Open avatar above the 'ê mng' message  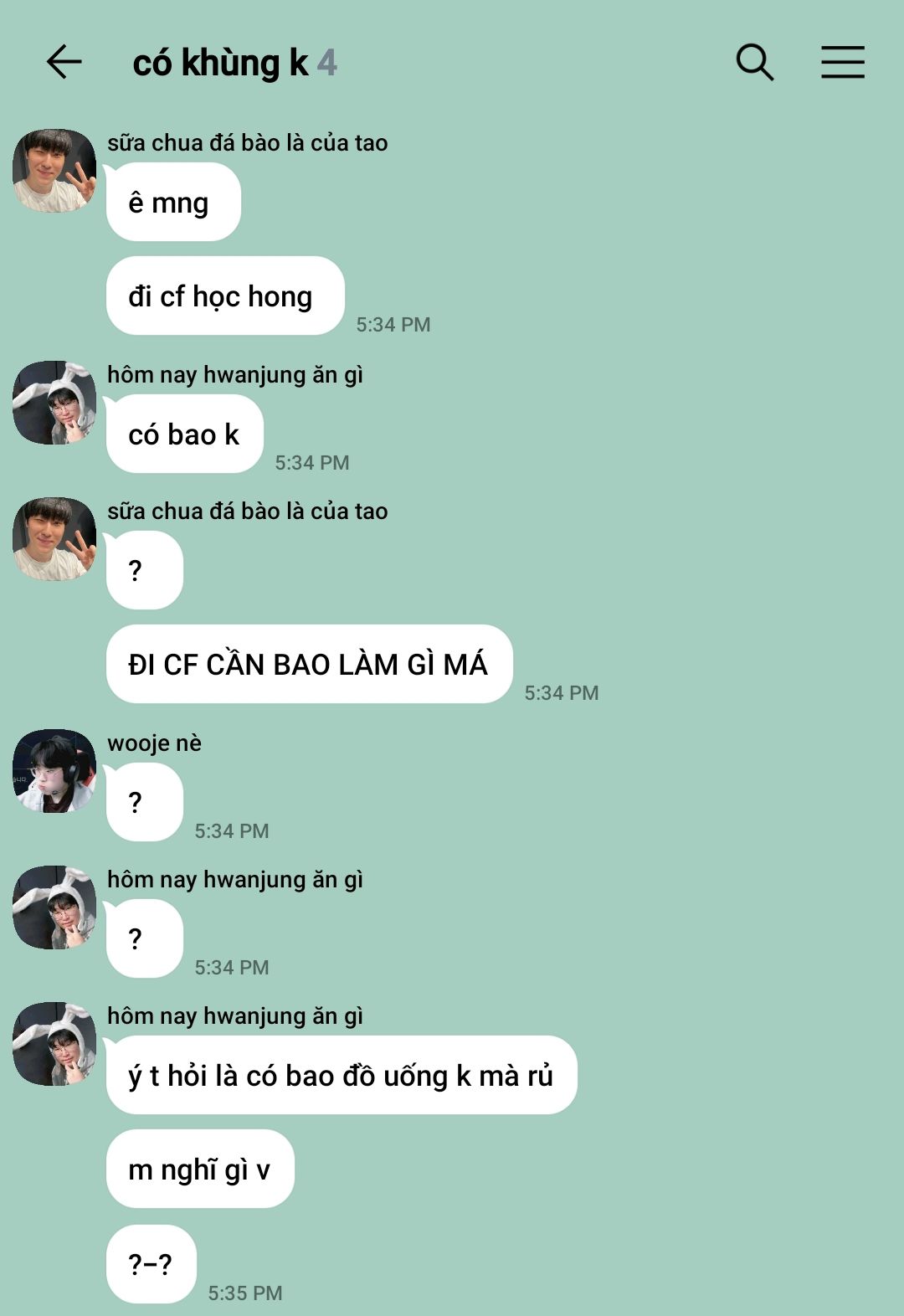tap(54, 171)
